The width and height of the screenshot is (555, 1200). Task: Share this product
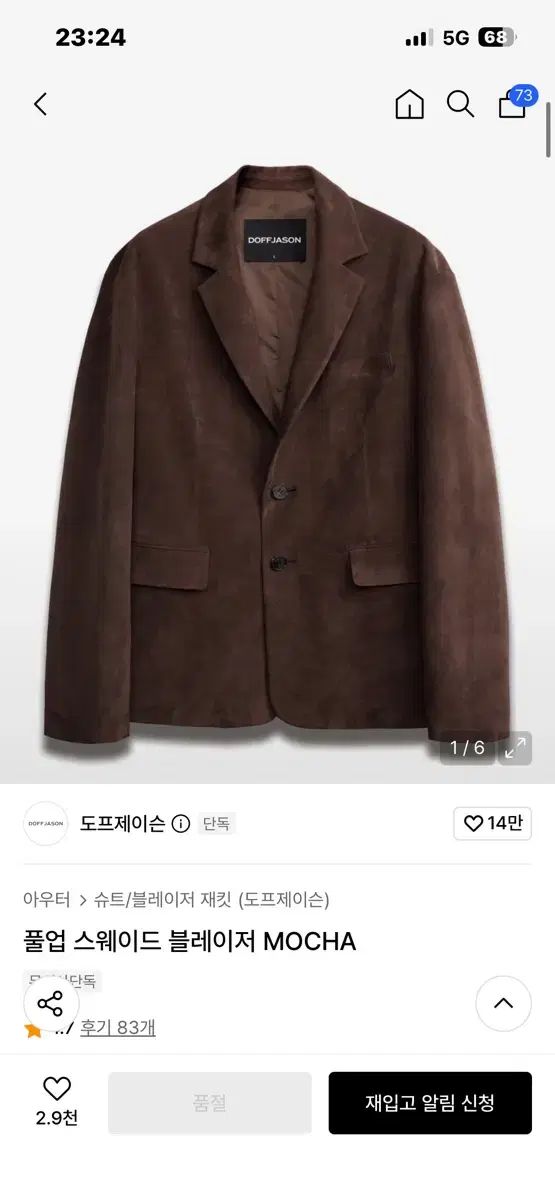click(50, 1004)
